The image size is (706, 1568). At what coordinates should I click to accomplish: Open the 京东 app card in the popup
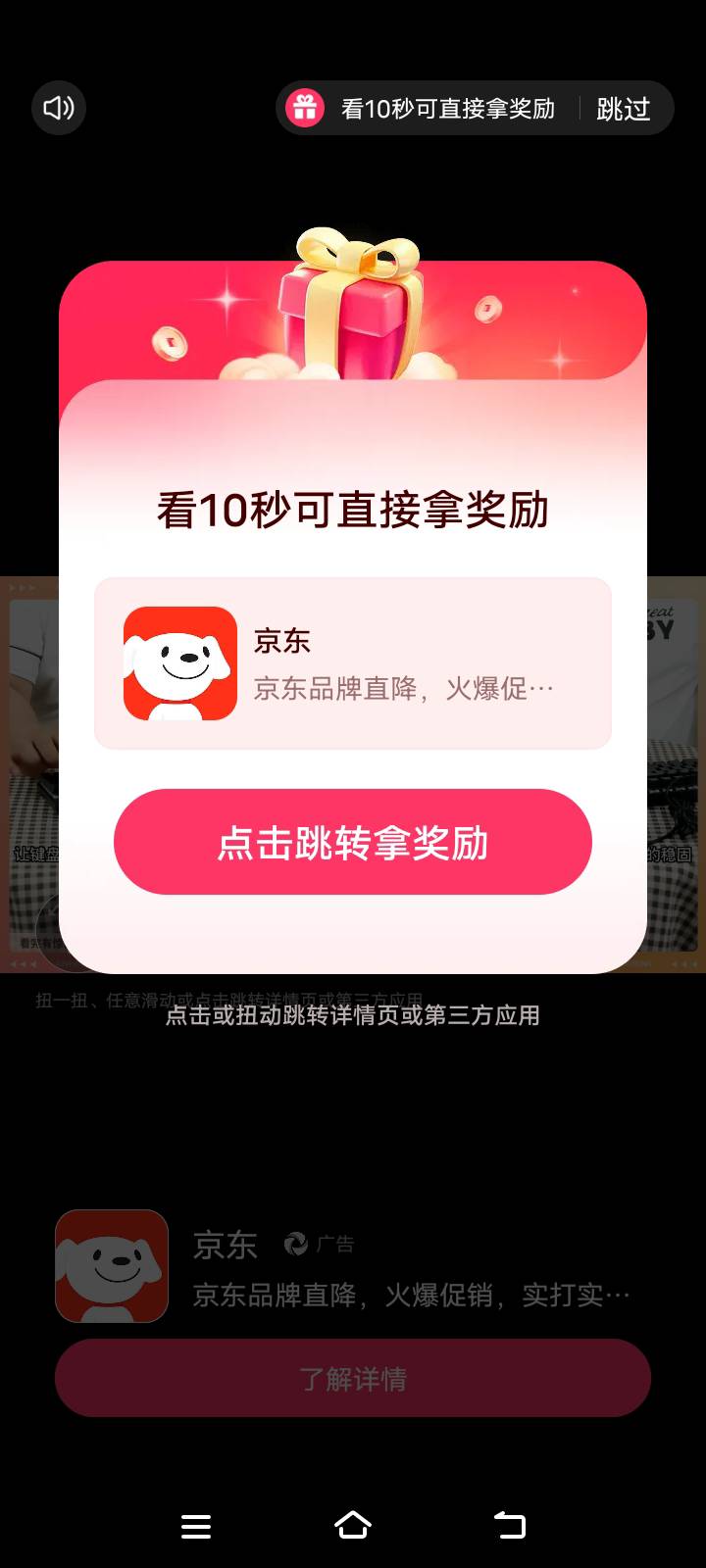pos(353,663)
